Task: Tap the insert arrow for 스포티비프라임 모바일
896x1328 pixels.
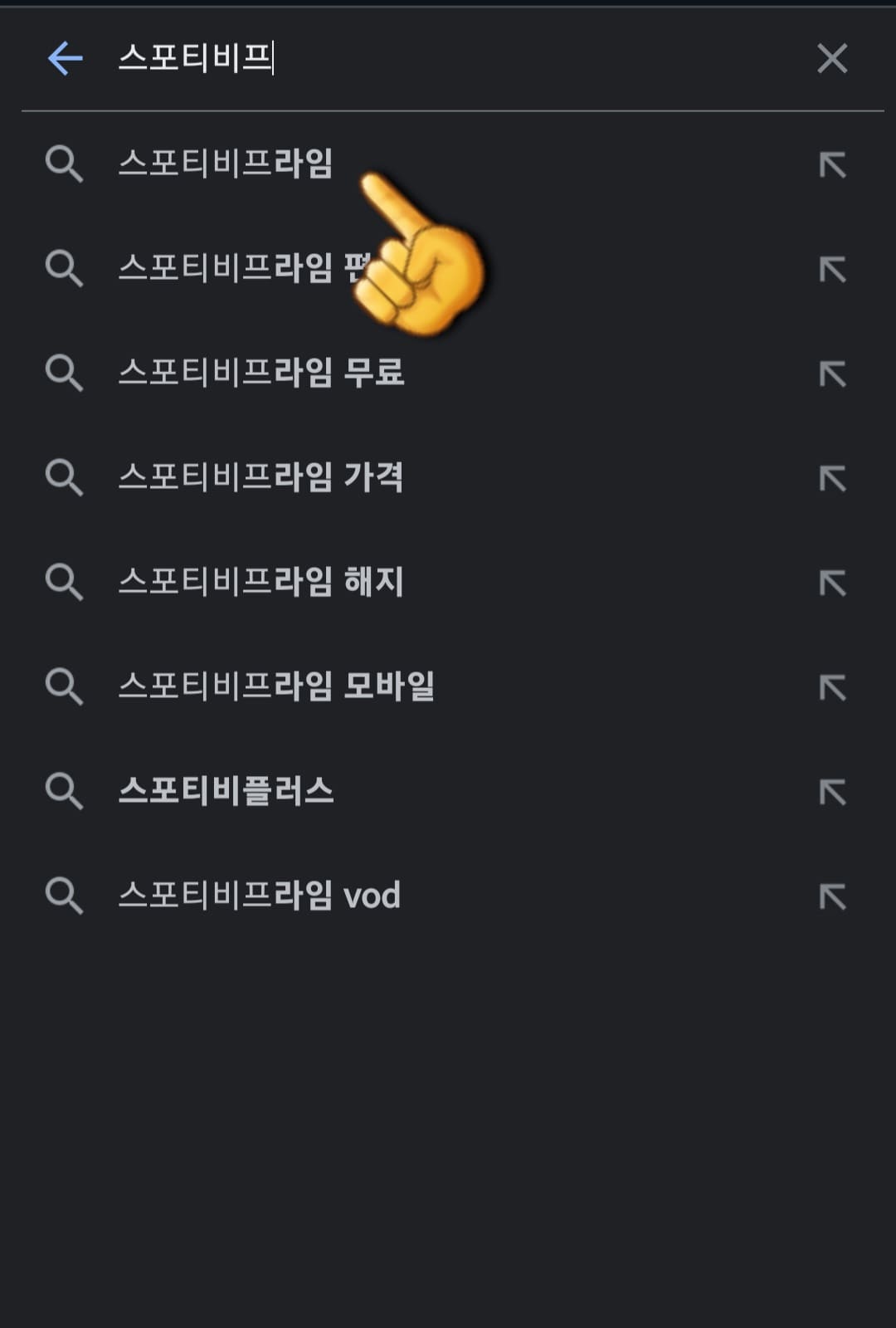Action: [x=832, y=686]
